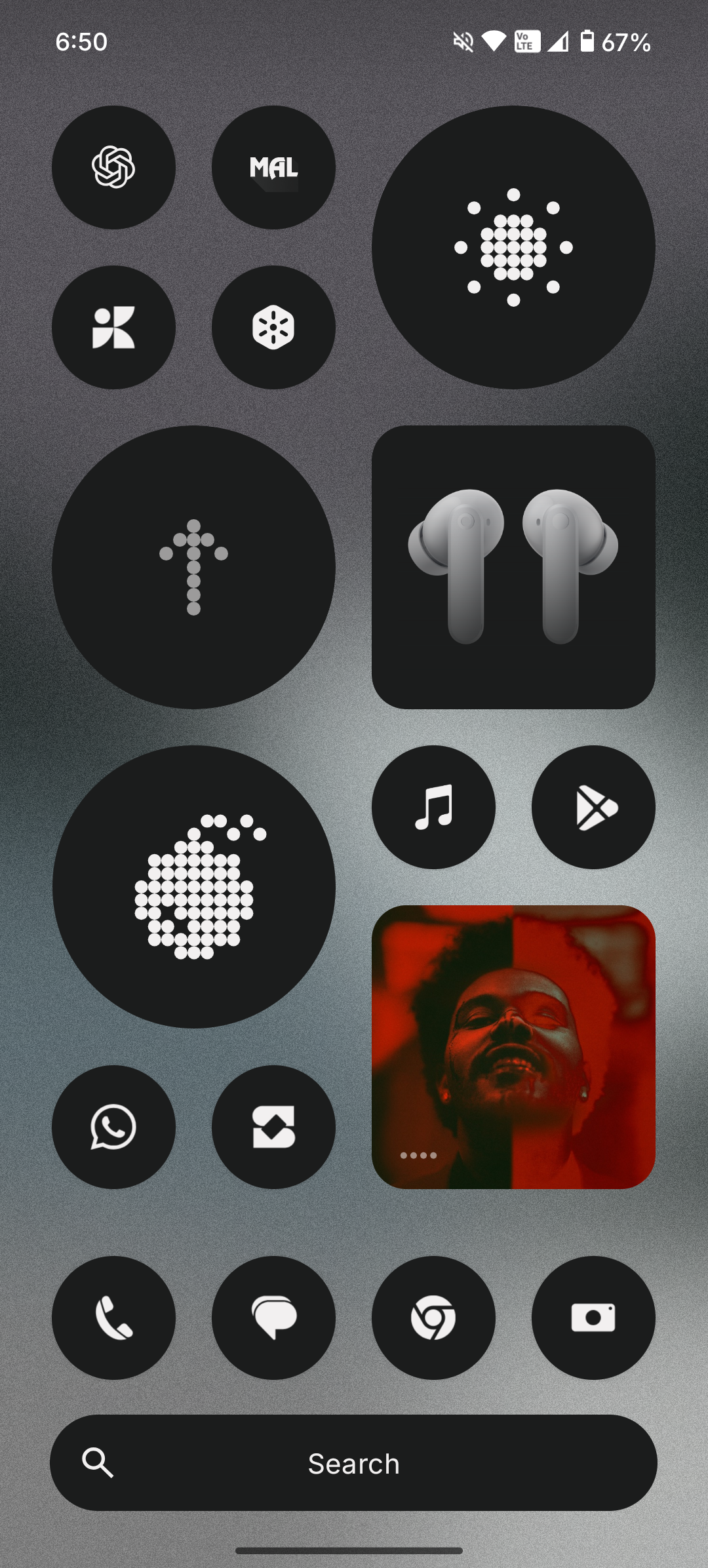Open the Phone dialer
This screenshot has width=708, height=1568.
(x=113, y=1318)
